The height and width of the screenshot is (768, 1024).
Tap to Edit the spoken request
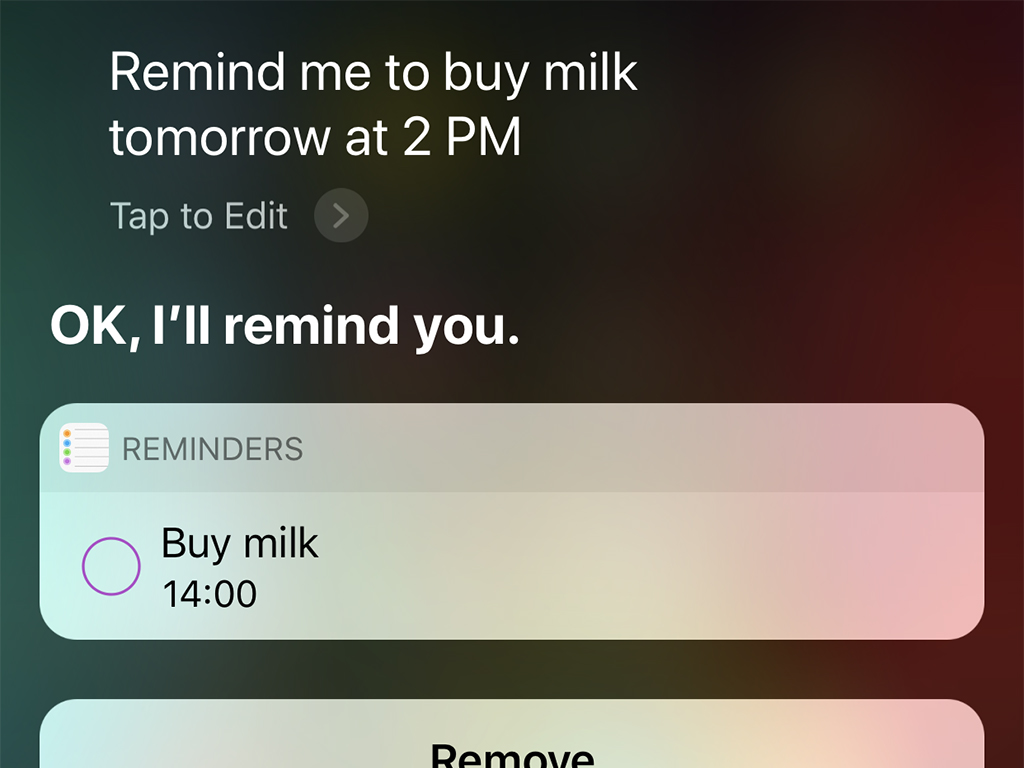[x=238, y=216]
